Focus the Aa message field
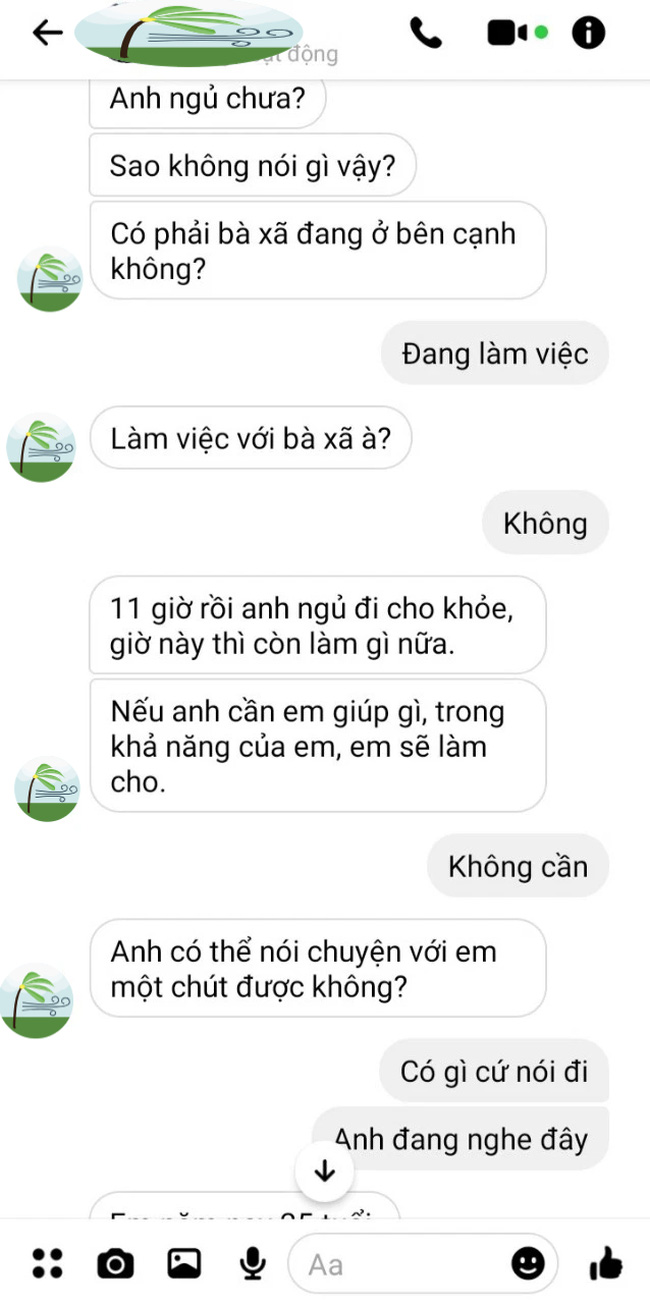This screenshot has height=1304, width=650. pos(400,1264)
